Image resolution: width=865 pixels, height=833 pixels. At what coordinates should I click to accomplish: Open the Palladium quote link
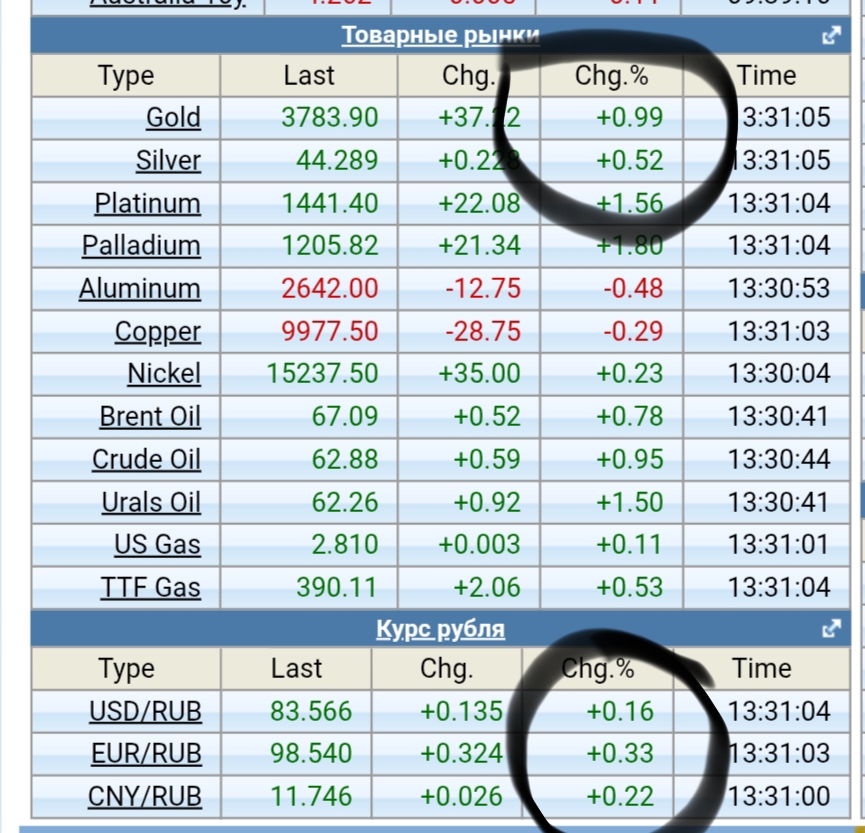click(x=141, y=246)
